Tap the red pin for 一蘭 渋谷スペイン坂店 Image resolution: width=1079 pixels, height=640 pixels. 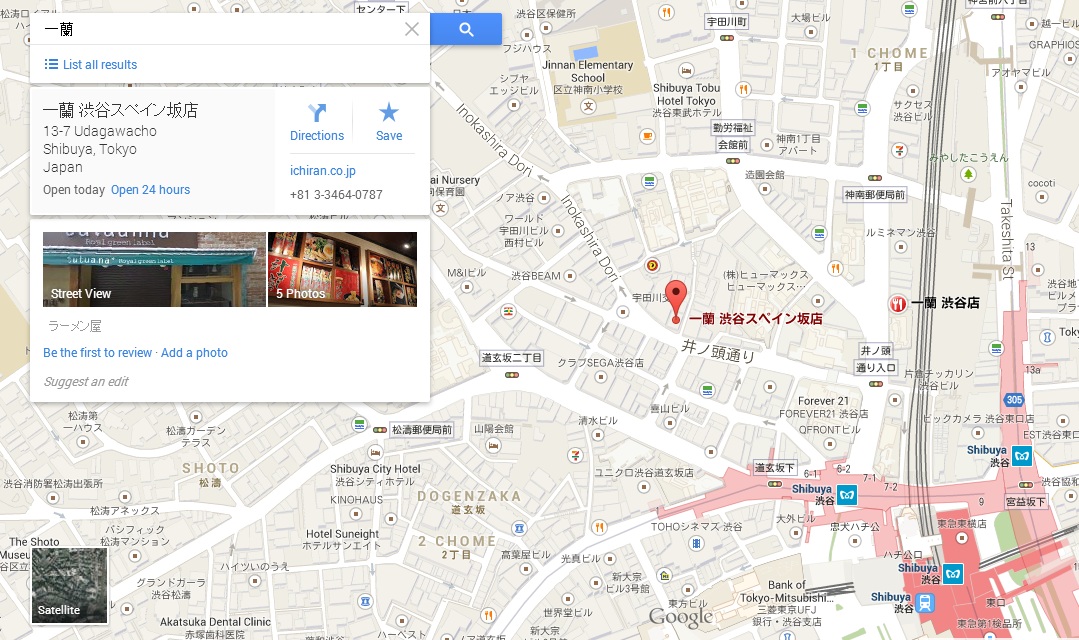[x=678, y=298]
